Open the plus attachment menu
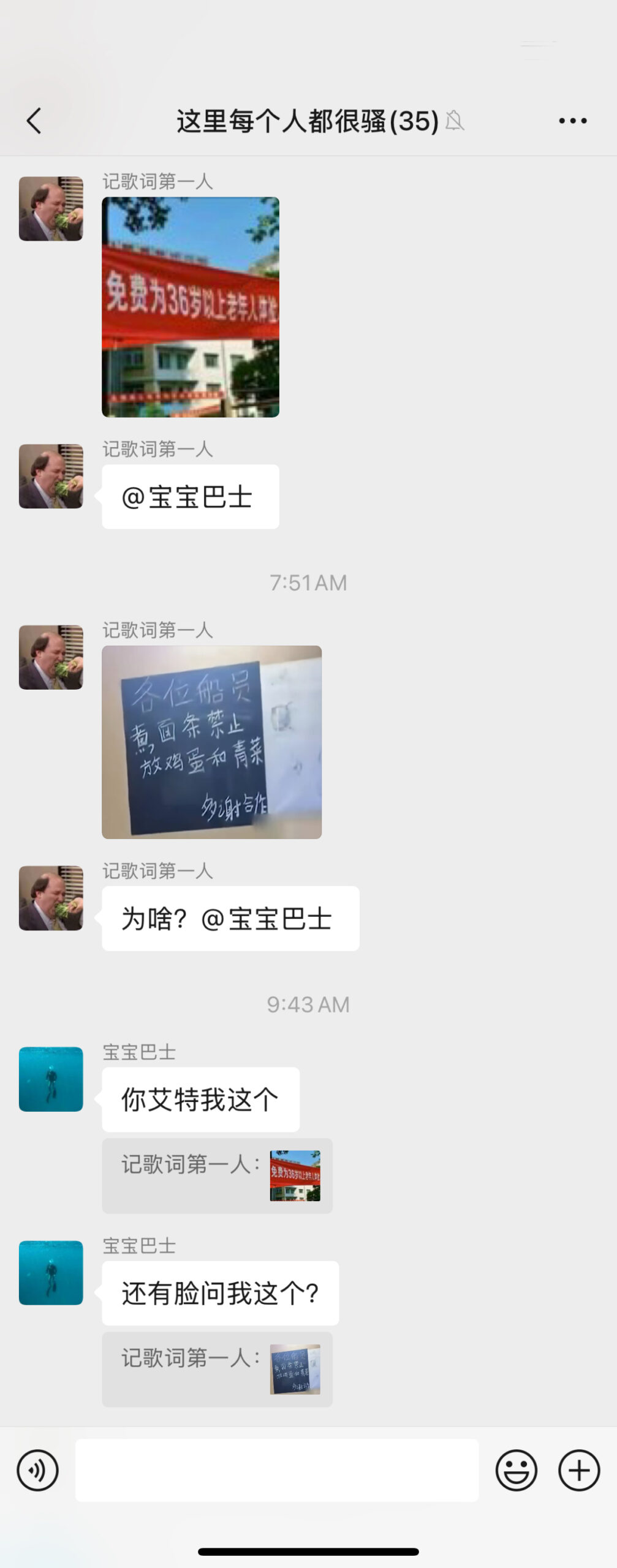 tap(578, 1470)
